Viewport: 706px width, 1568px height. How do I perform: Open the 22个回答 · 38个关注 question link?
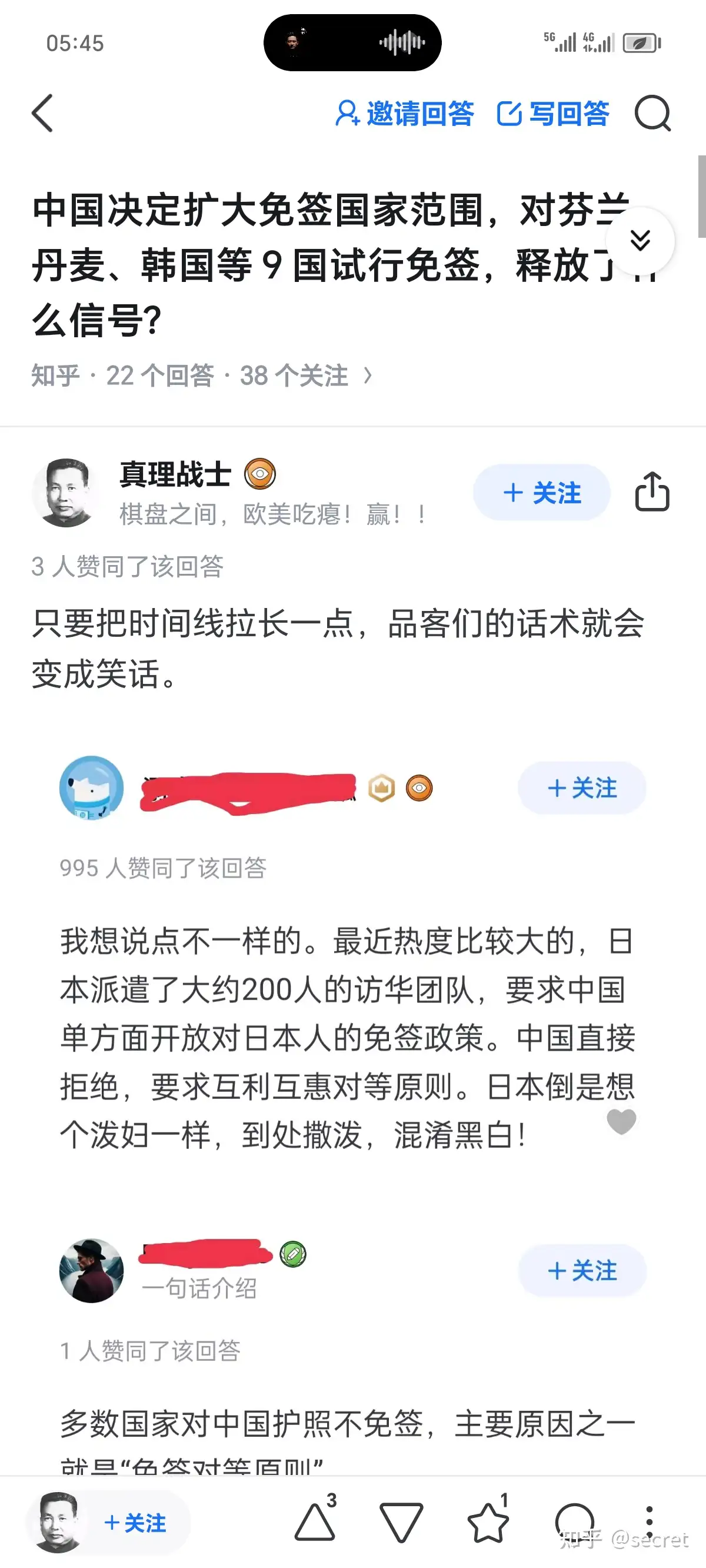click(x=201, y=376)
